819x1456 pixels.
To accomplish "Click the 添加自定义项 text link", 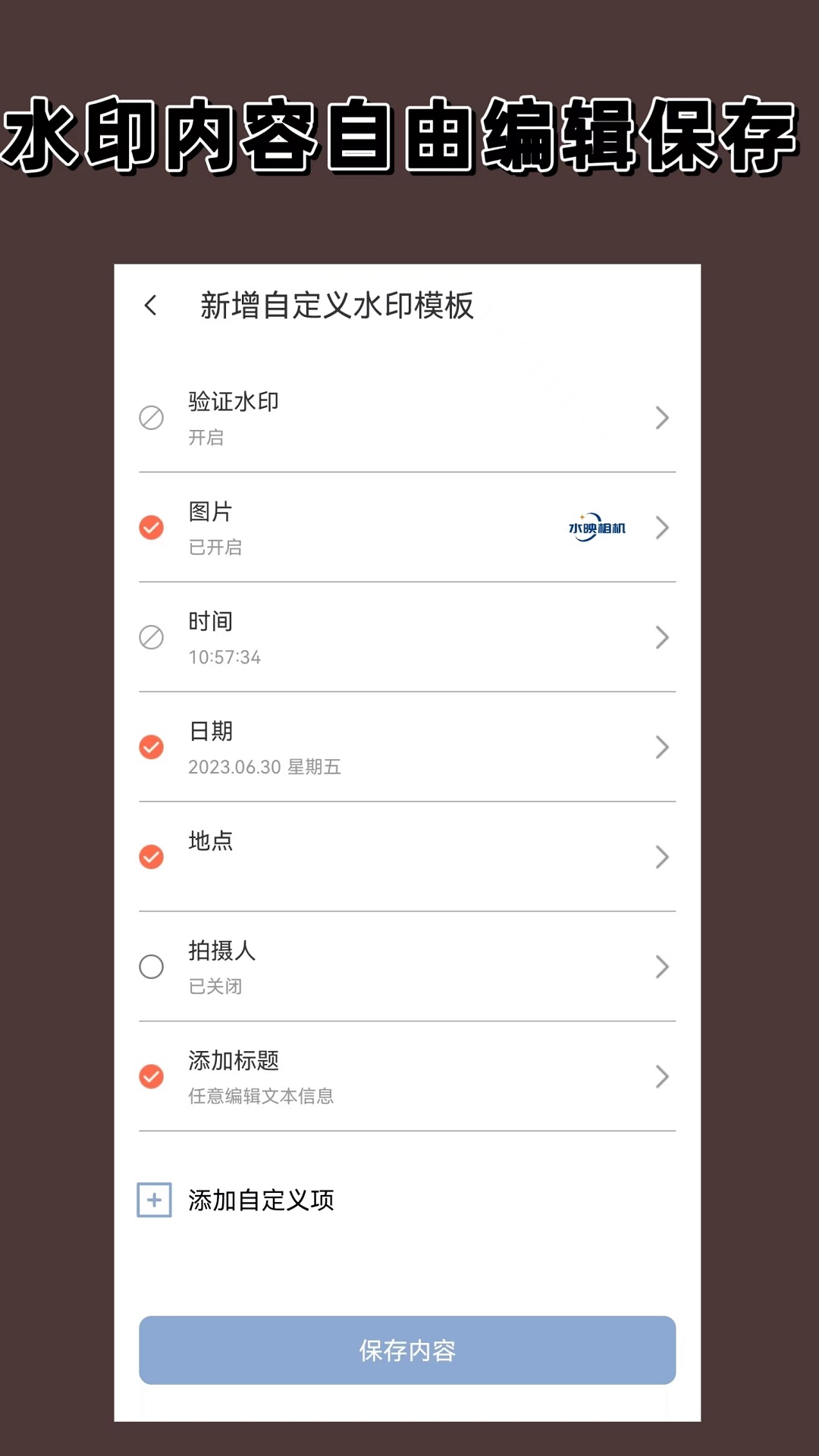I will click(x=262, y=1200).
